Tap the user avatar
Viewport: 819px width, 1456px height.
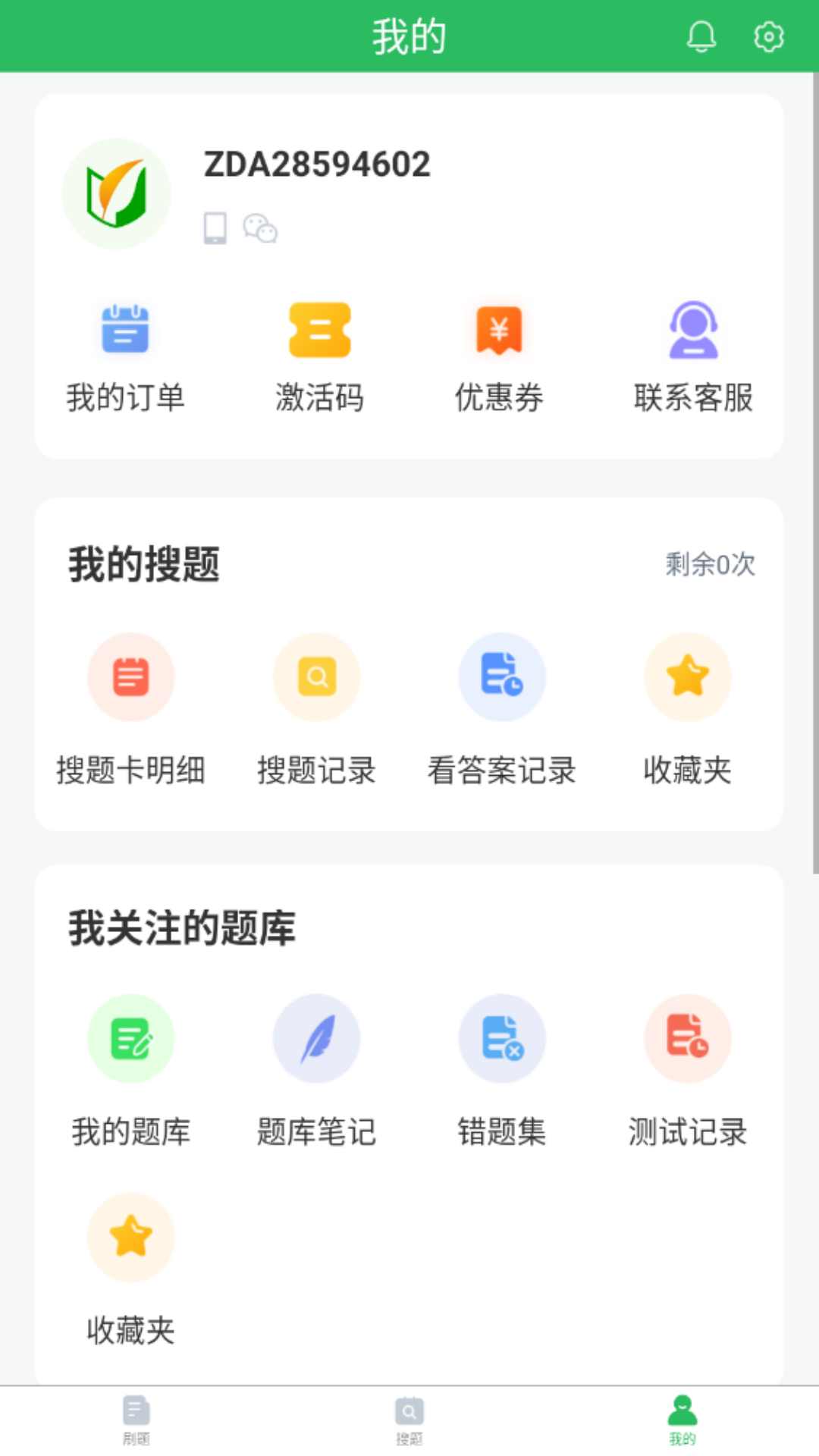pos(116,193)
